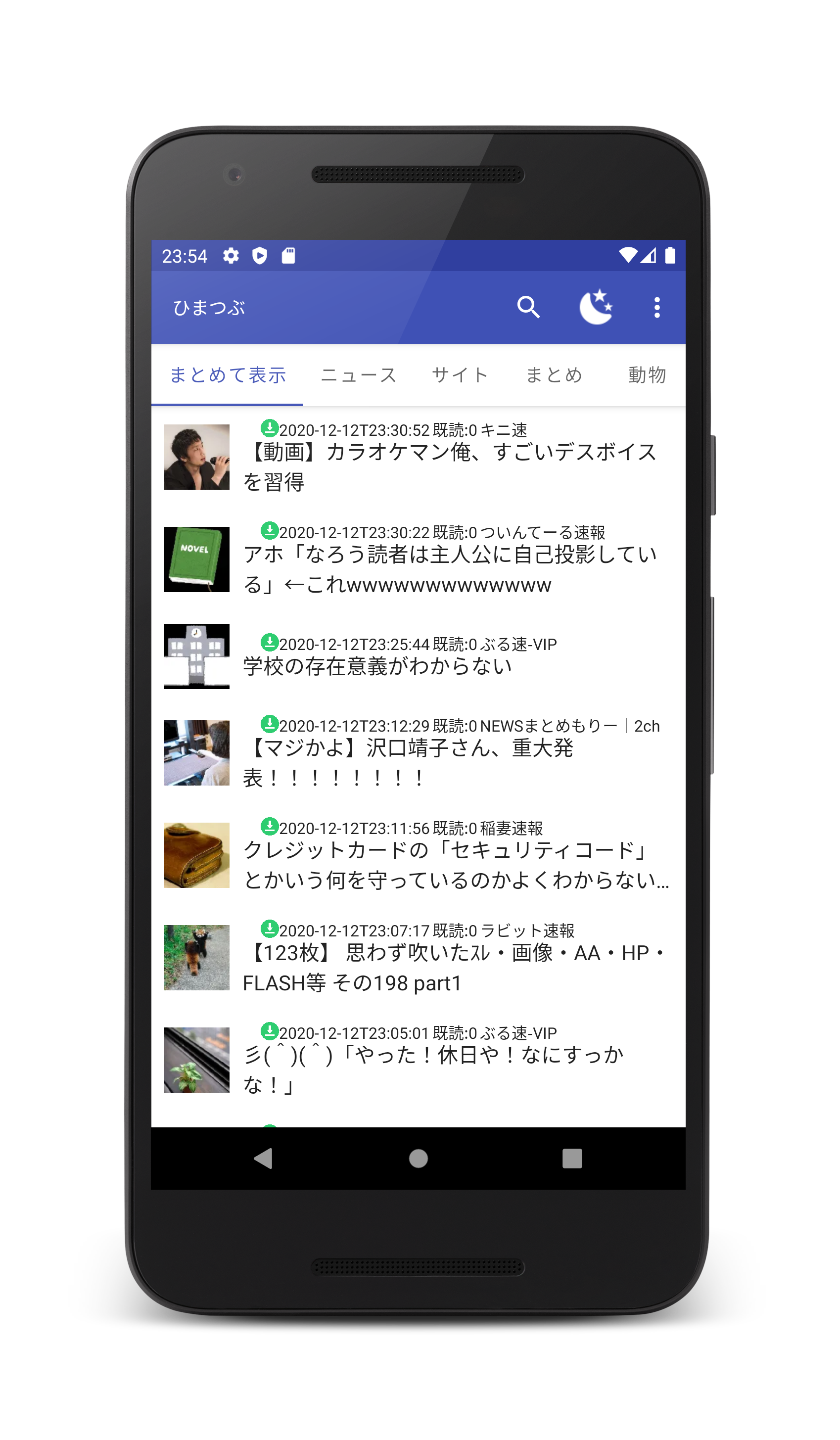Switch to the 動物 tab
This screenshot has height=1440, width=840.
coord(647,375)
